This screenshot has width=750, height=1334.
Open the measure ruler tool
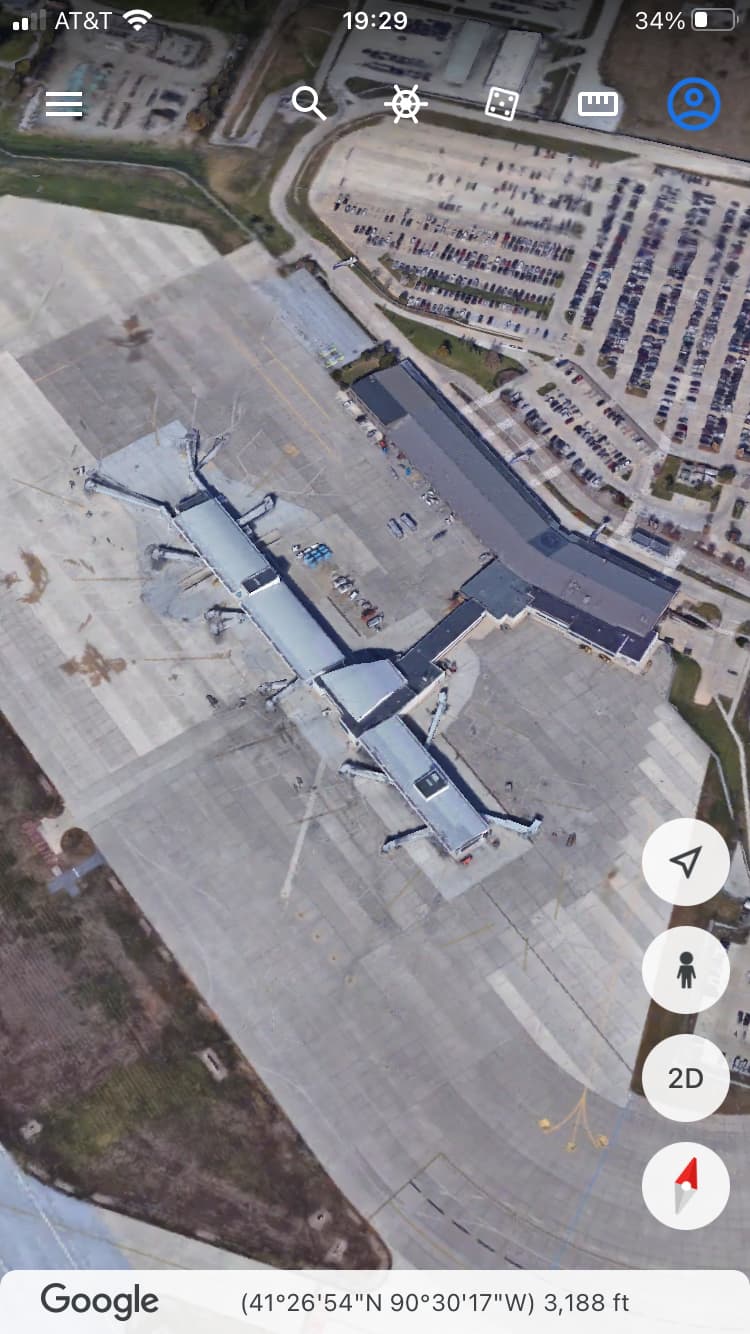(x=598, y=104)
